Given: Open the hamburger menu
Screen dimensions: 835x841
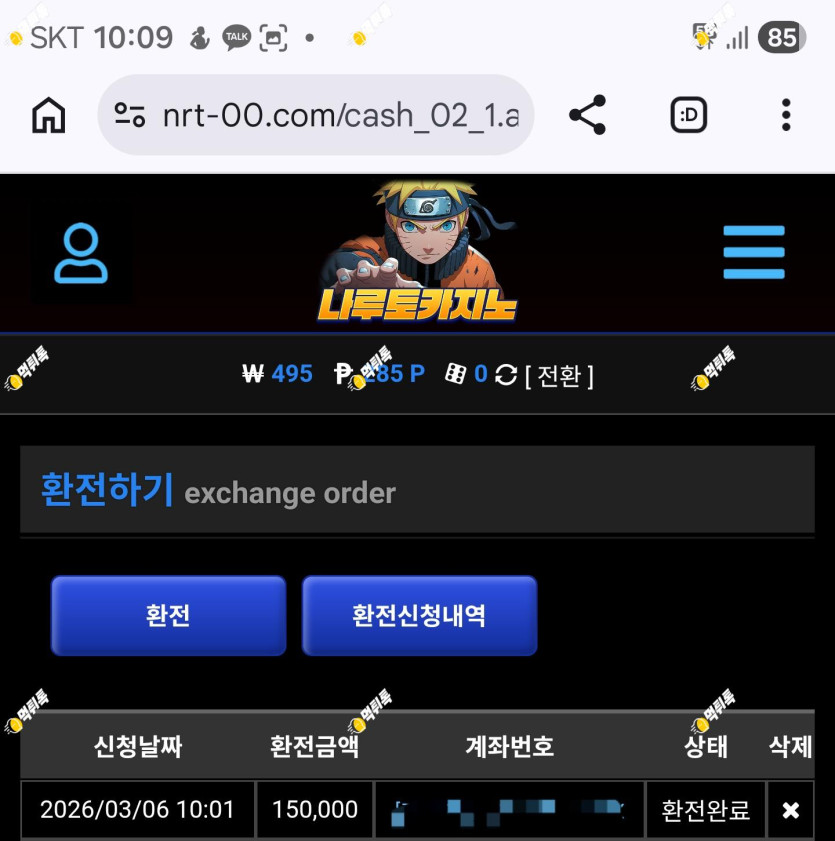Looking at the screenshot, I should pyautogui.click(x=753, y=252).
